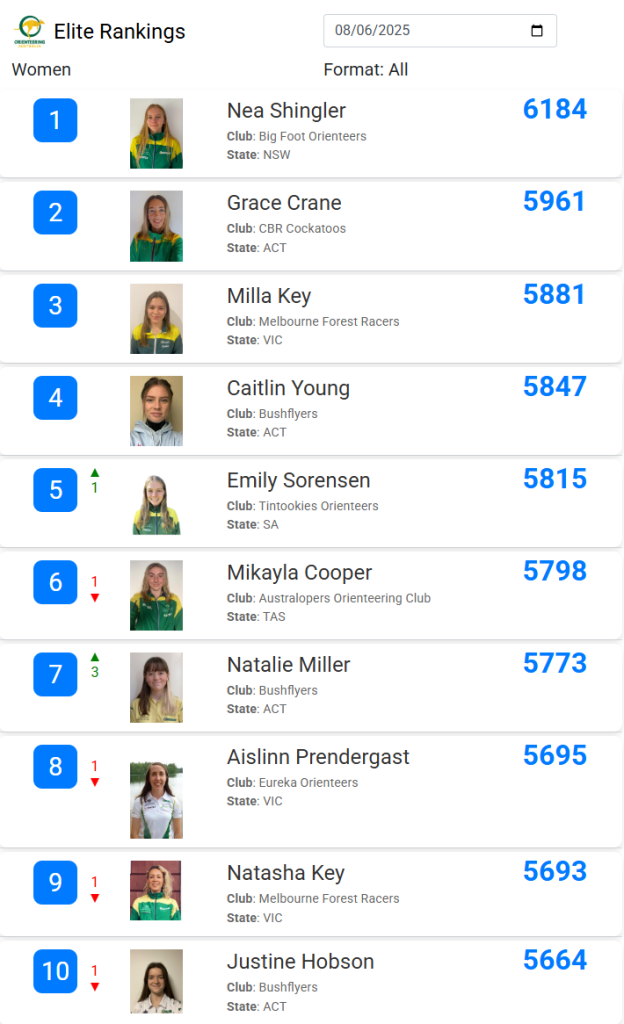View Caitlin Young's ranking card
Viewport: 624px width, 1024px height.
tap(311, 411)
